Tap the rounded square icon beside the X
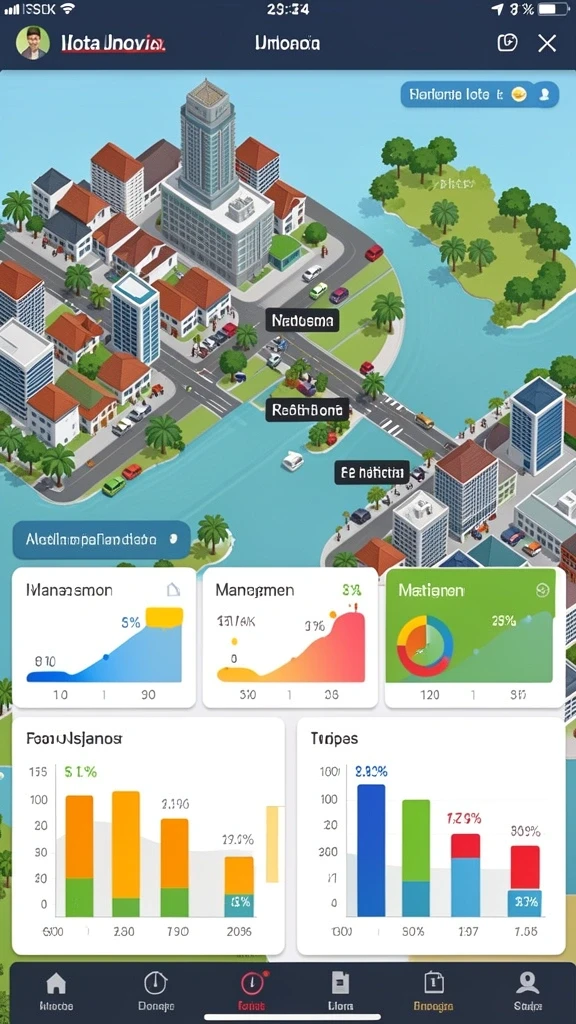576x1024 pixels. [x=507, y=43]
